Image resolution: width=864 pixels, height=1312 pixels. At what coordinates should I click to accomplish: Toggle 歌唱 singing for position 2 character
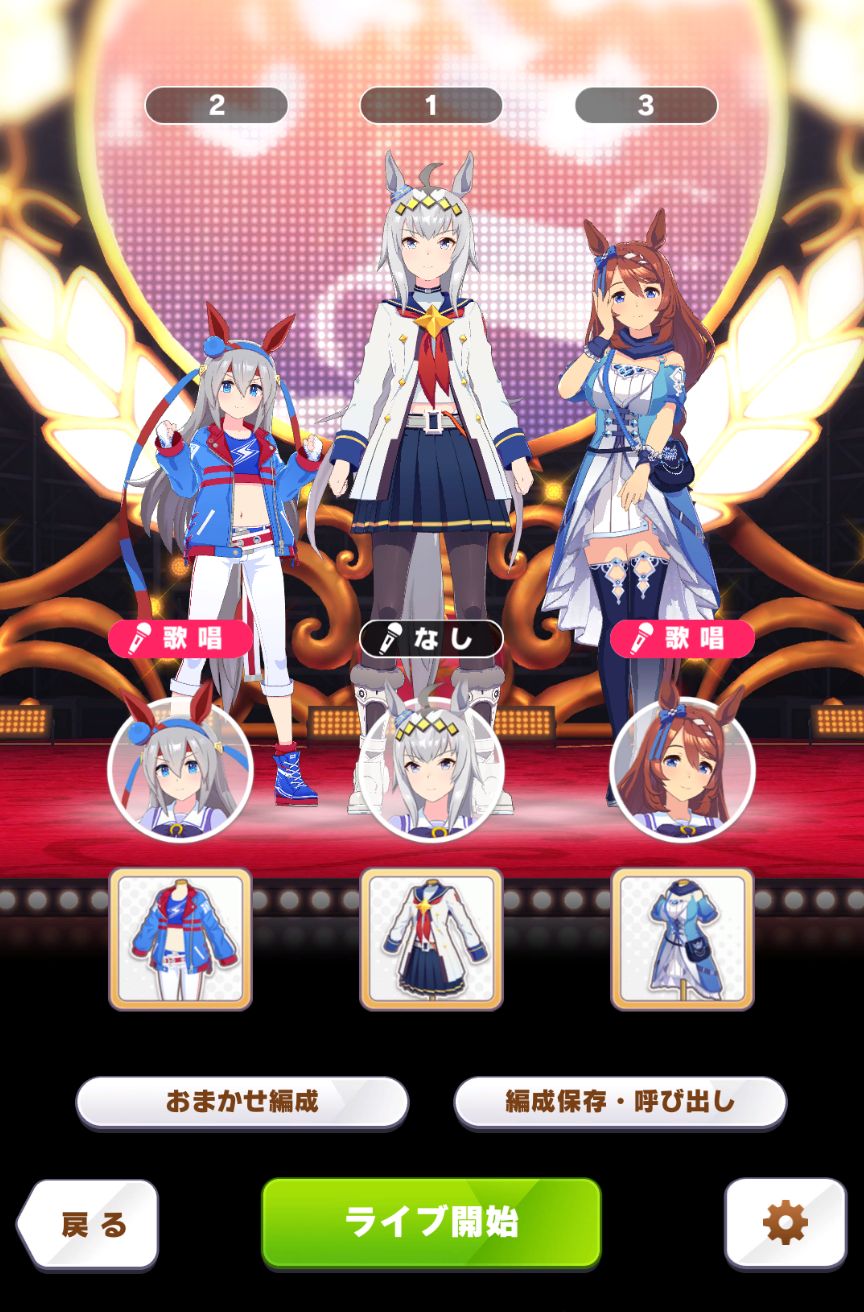[x=180, y=639]
